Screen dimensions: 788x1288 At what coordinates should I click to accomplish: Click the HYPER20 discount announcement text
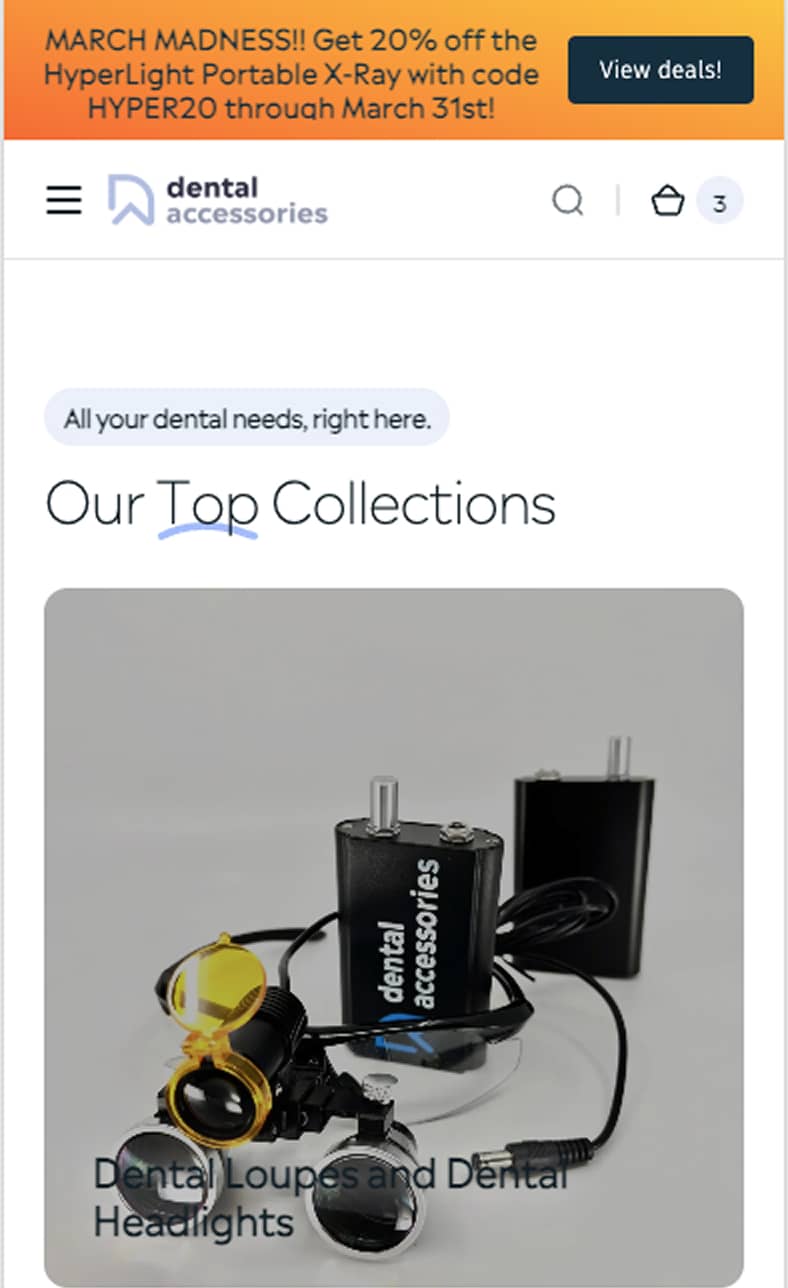click(290, 70)
